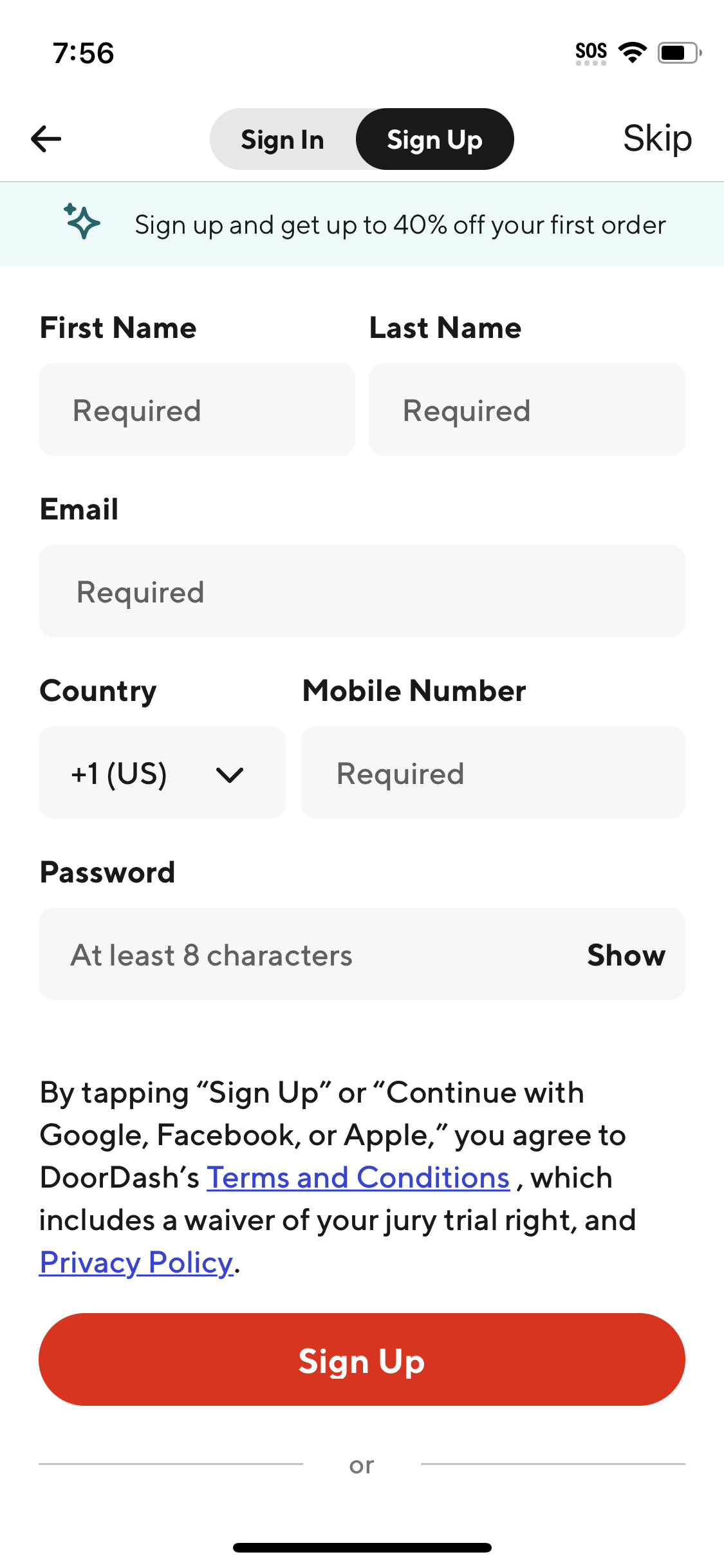724x1568 pixels.
Task: Switch to the Sign In tab
Action: pos(282,138)
